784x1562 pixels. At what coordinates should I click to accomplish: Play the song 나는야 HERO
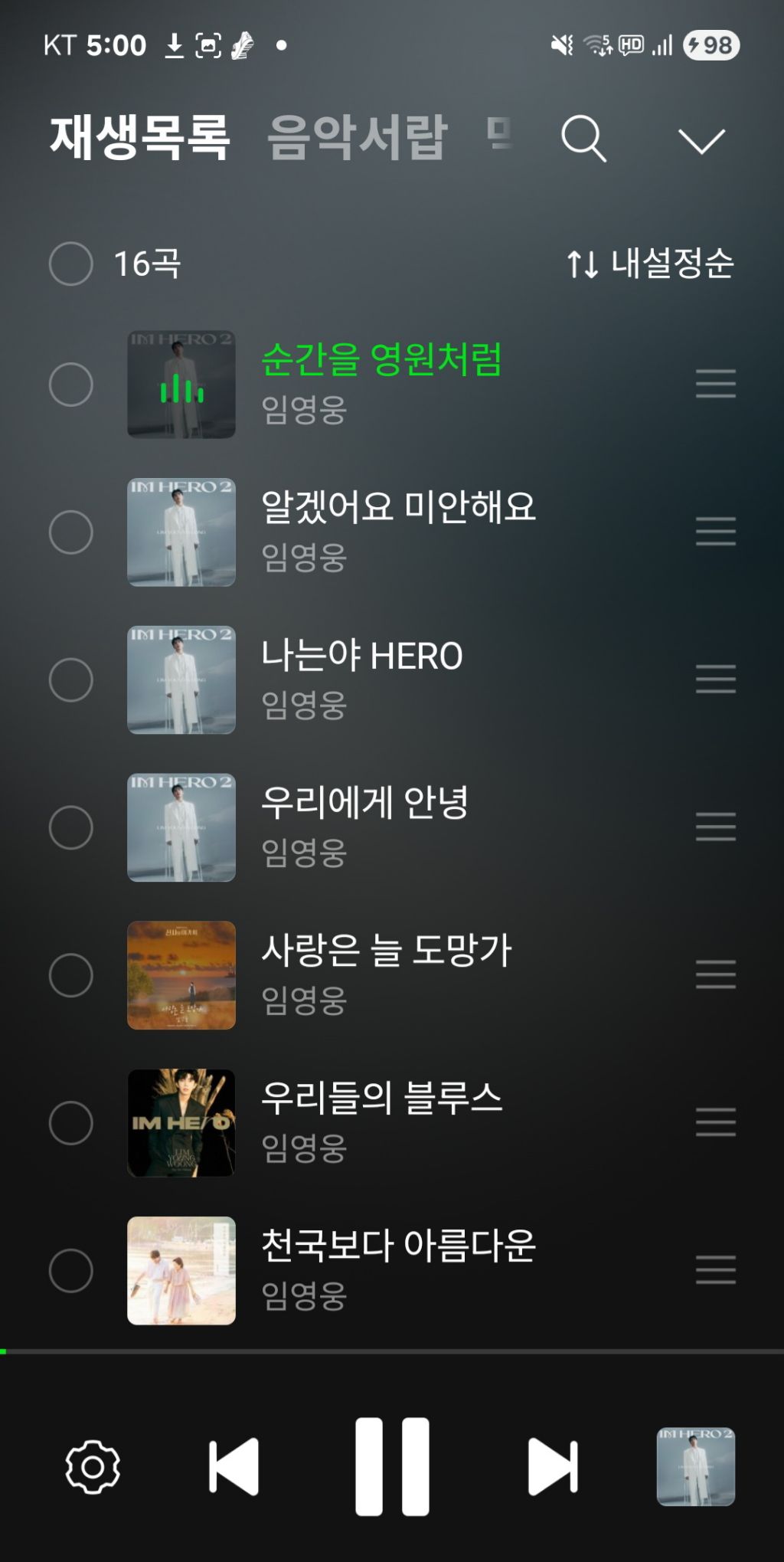pyautogui.click(x=362, y=656)
